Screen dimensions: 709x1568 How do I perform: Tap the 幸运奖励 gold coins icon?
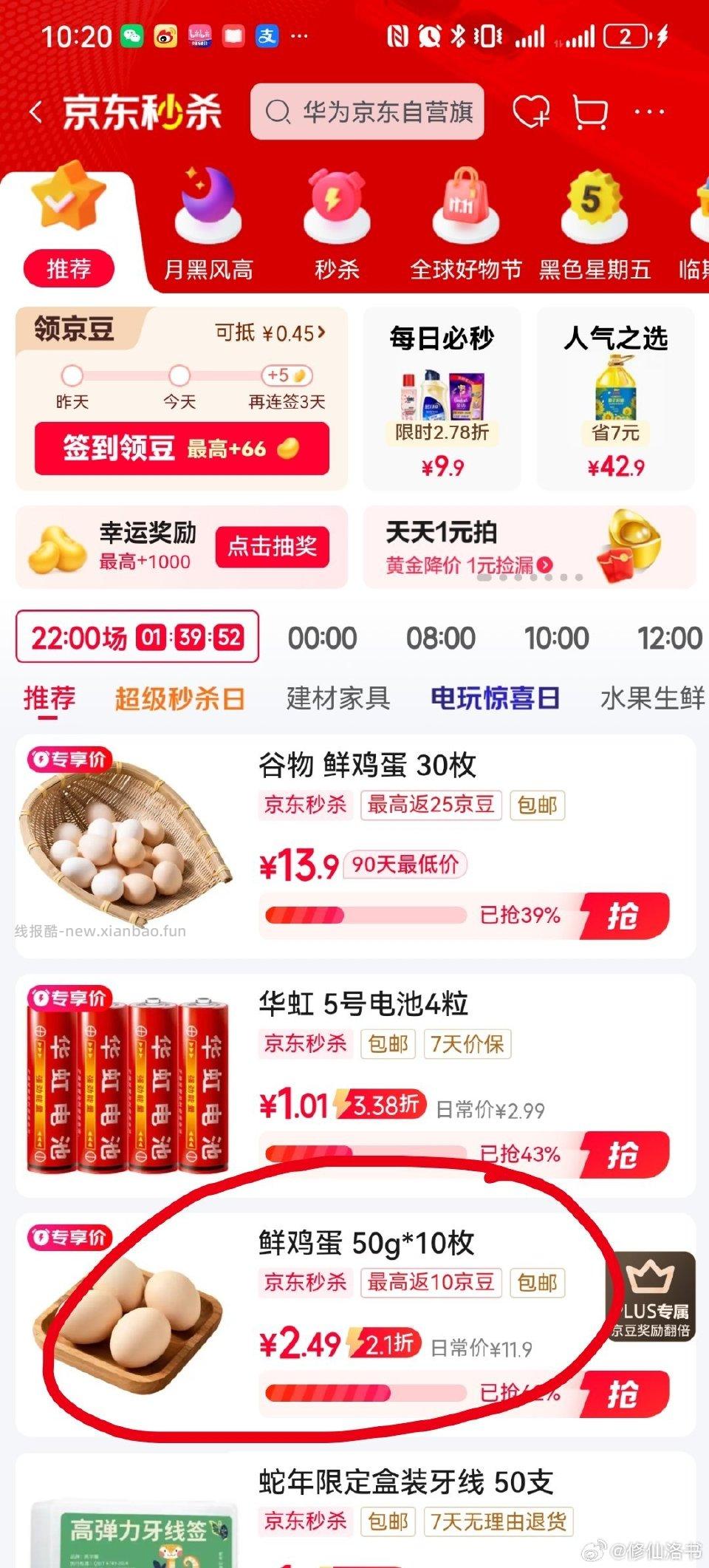tap(55, 547)
